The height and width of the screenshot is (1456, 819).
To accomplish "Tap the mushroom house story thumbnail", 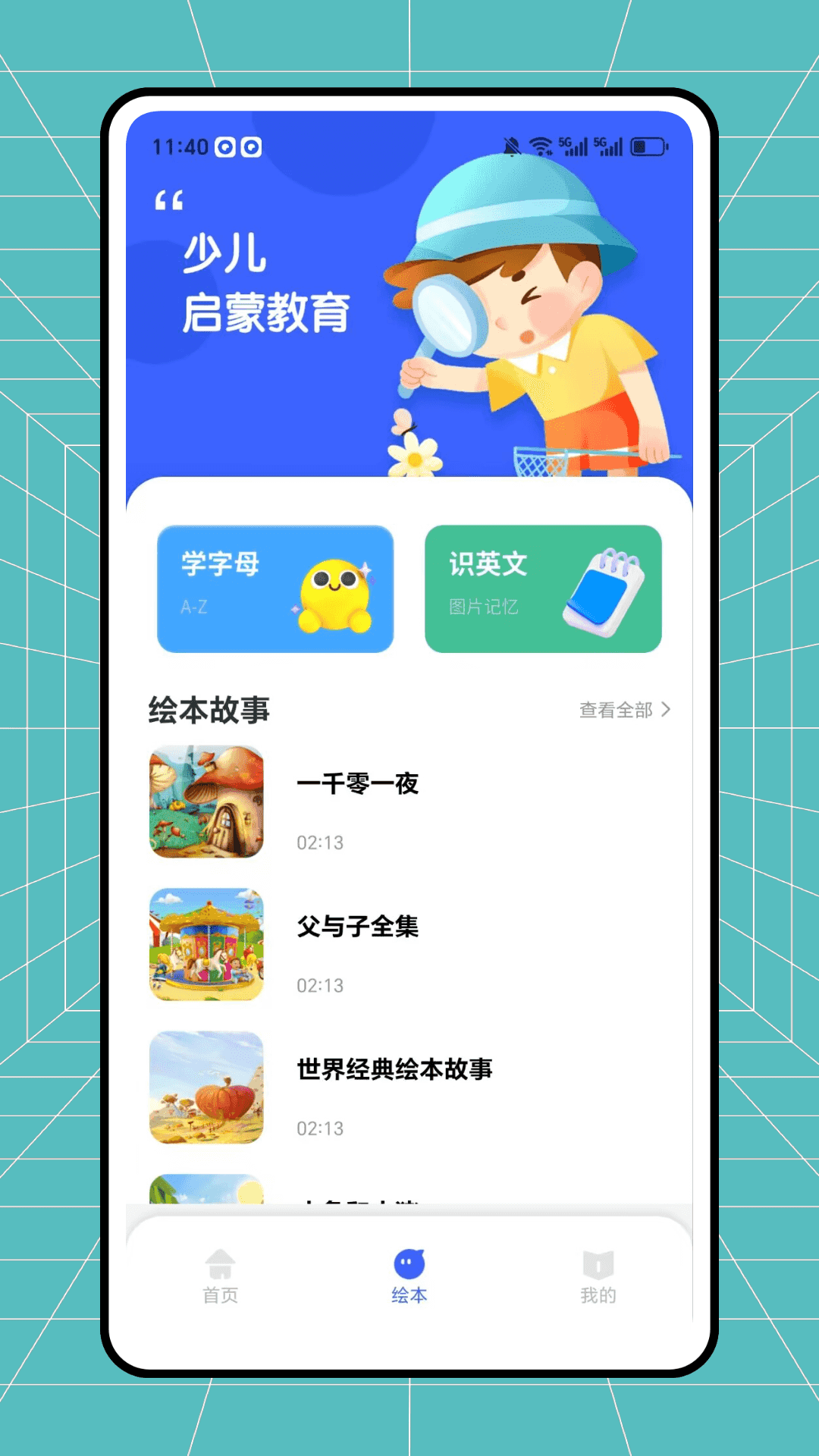I will (x=206, y=805).
